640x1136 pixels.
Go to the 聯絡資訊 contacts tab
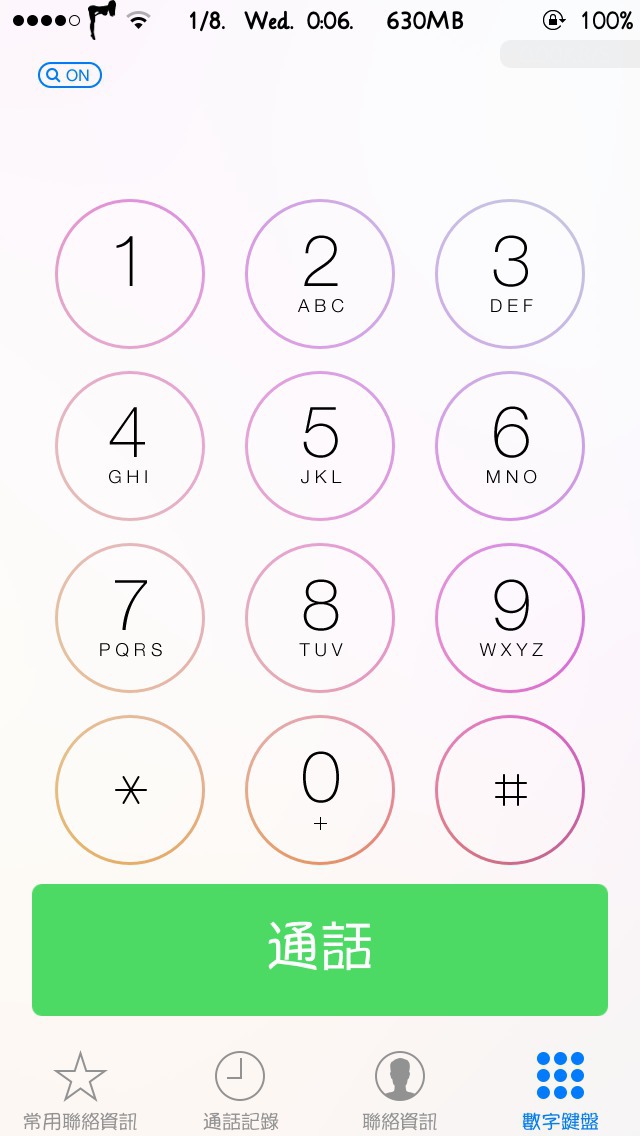point(399,1091)
